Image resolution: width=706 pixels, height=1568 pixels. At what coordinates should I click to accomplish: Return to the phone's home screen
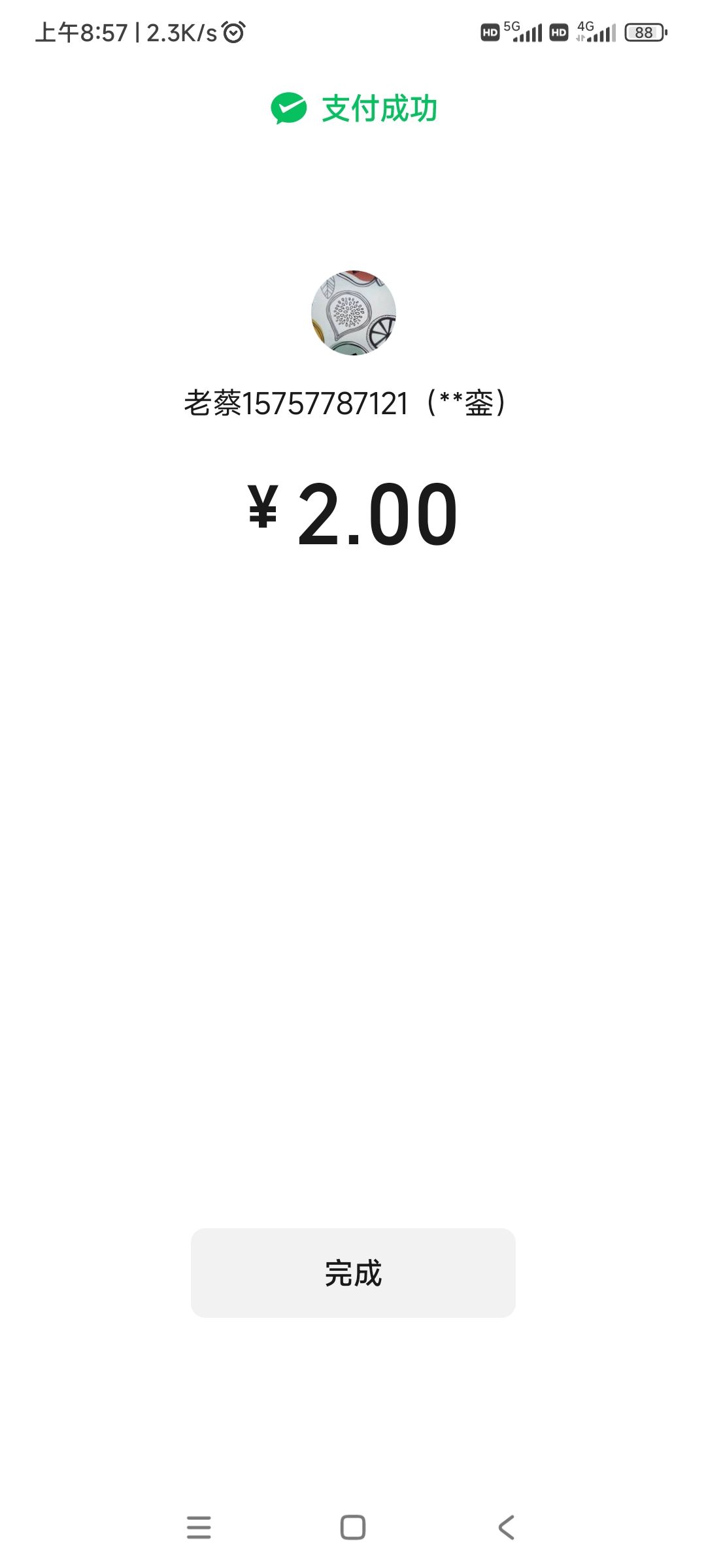(353, 1527)
